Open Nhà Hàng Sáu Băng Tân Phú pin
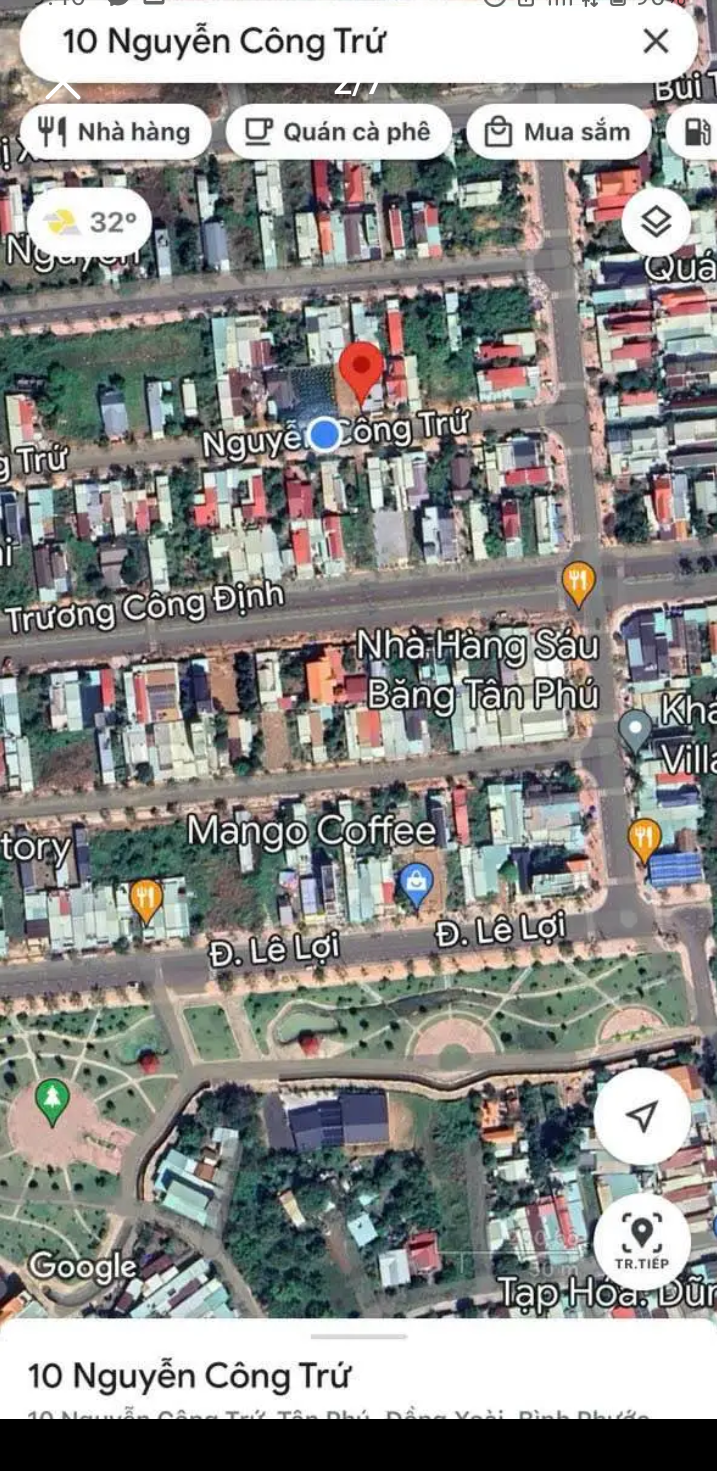The image size is (717, 1471). pyautogui.click(x=578, y=583)
